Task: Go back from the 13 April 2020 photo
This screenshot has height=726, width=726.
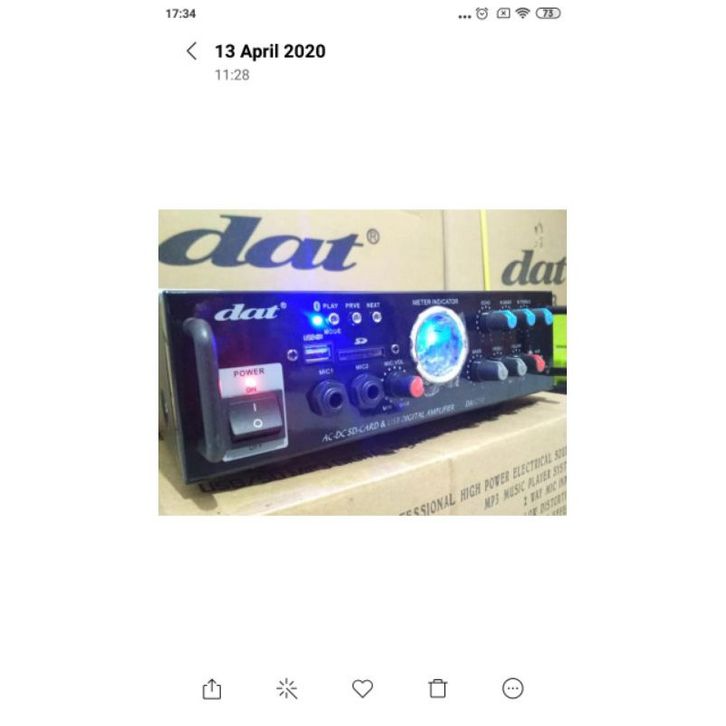Action: pos(191,51)
